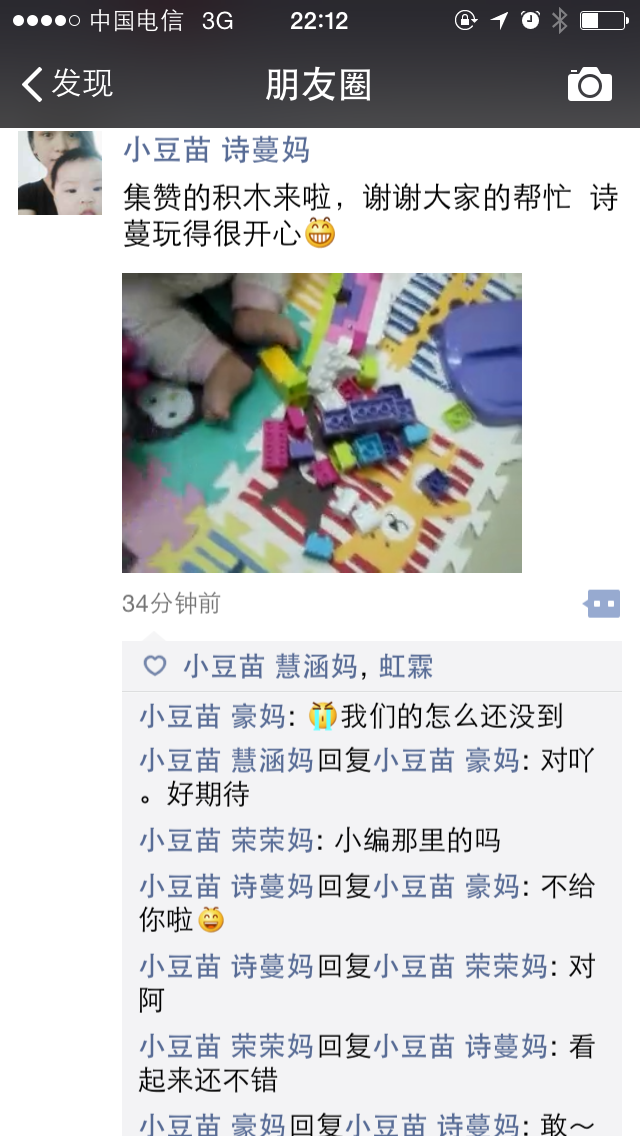Reply to 小豆苗 豪妈's comment 我们的怎么还没到
640x1136 pixels.
coord(452,716)
